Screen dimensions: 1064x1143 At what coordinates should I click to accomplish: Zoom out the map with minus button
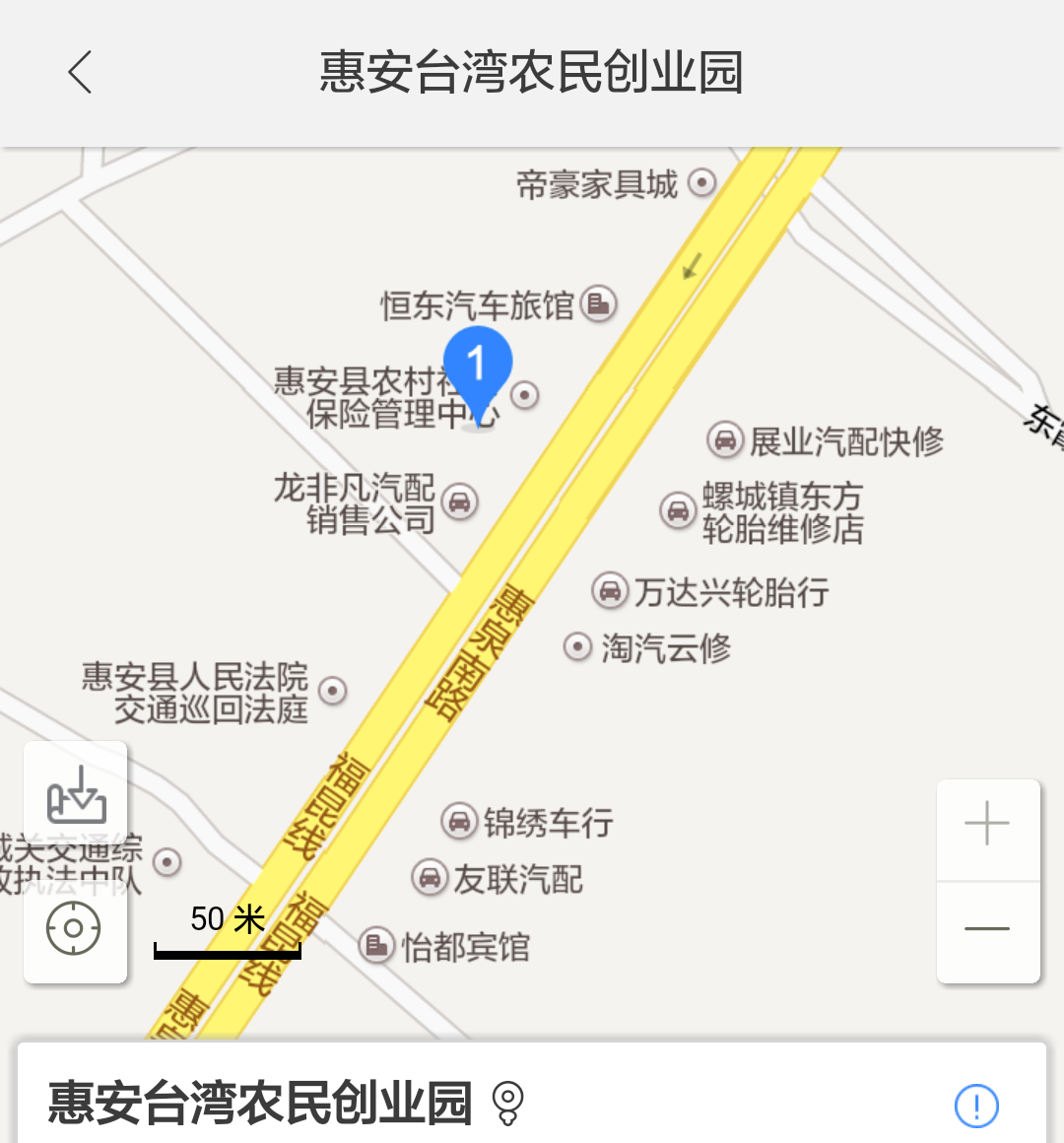coord(987,929)
